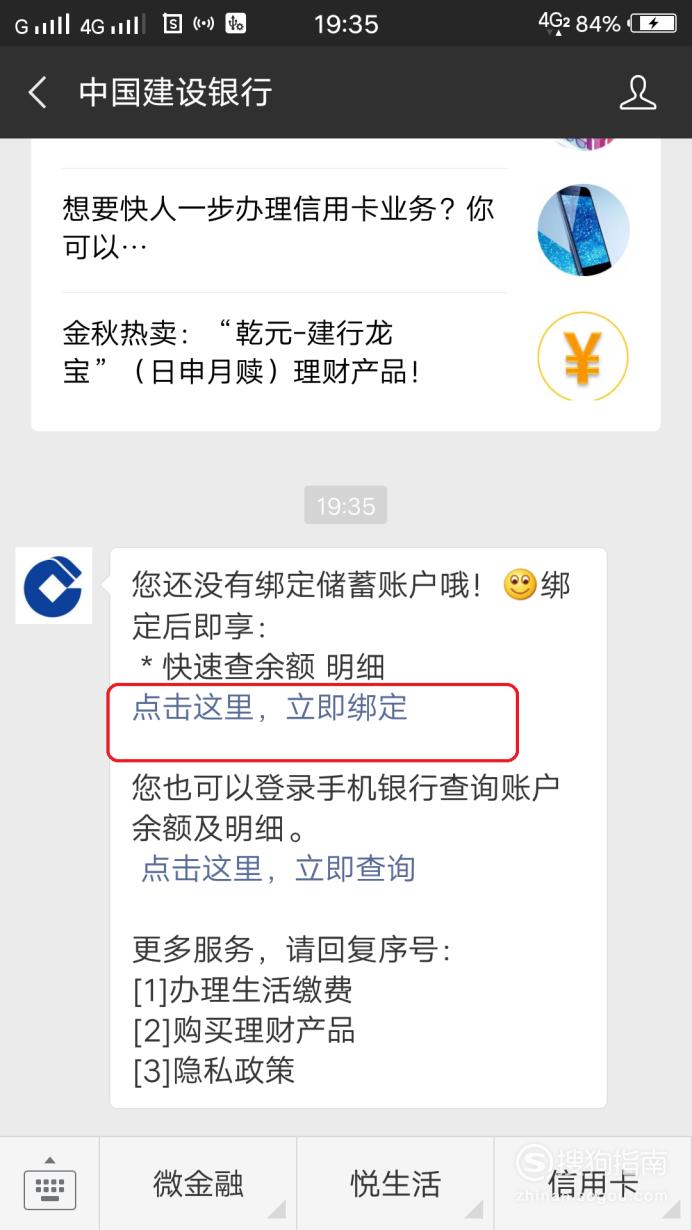Open the 信用卡 menu

point(593,1184)
